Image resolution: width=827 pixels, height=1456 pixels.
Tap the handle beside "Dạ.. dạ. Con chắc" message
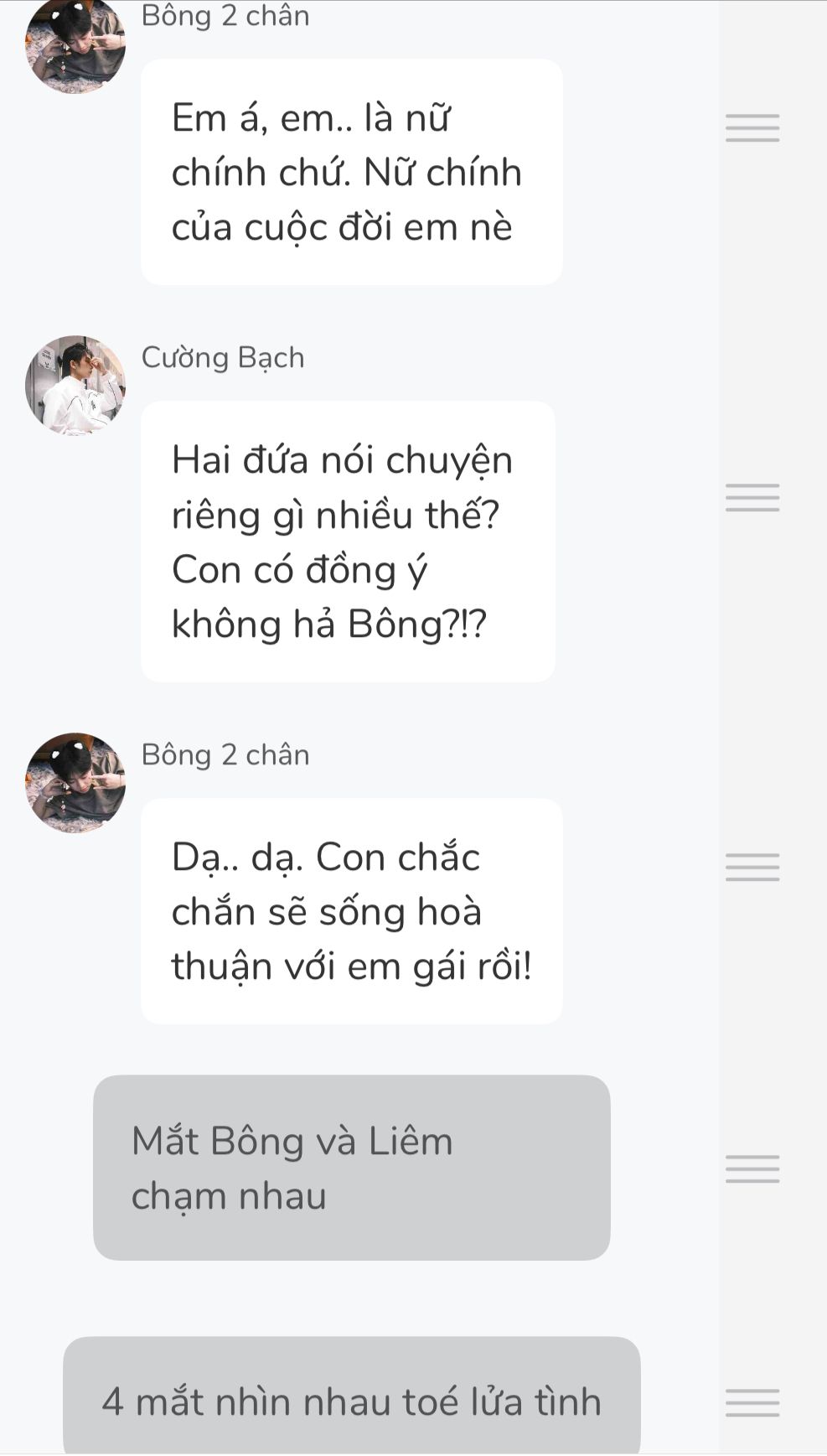(x=752, y=867)
